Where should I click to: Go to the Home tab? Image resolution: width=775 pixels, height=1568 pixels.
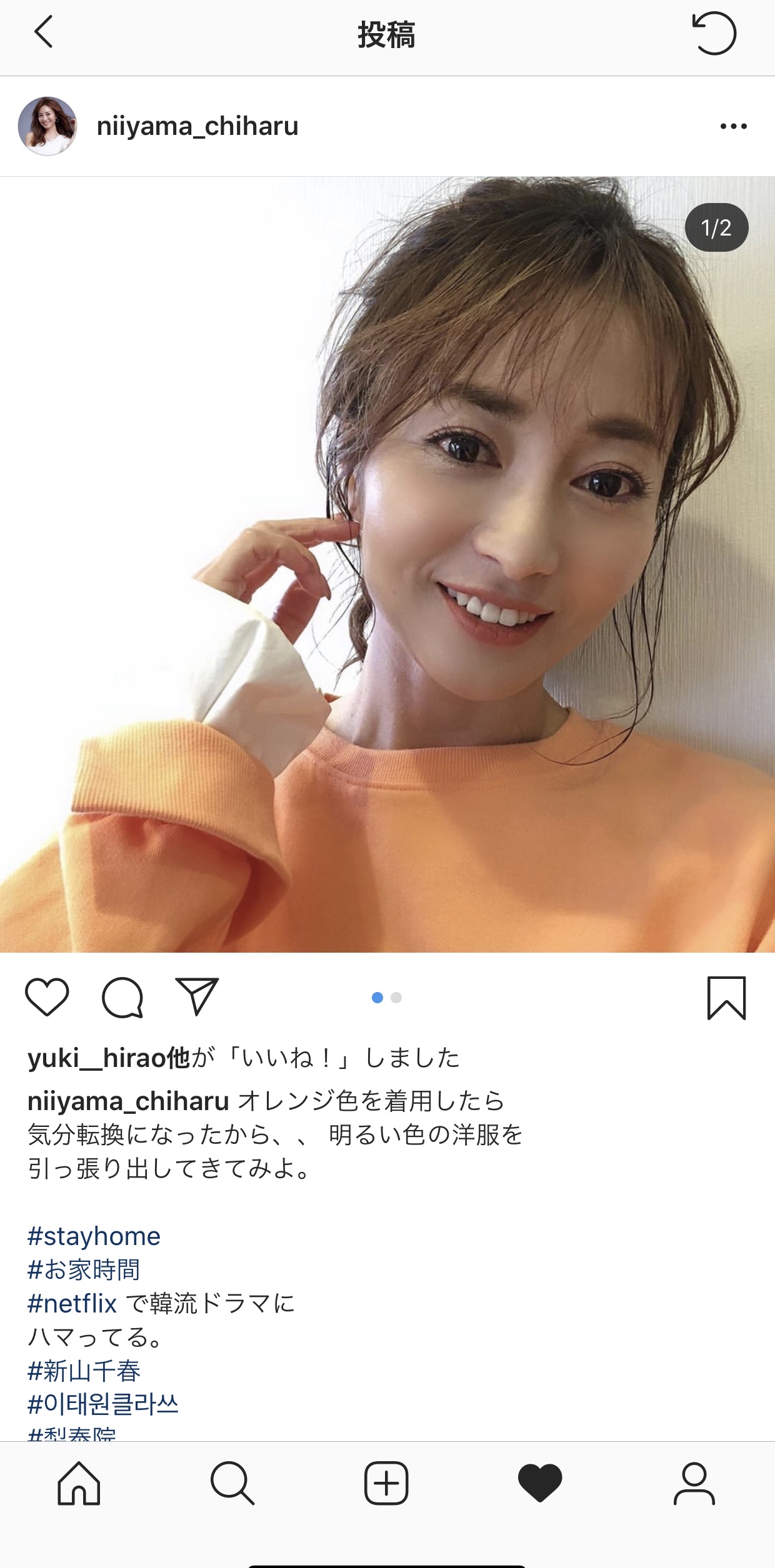click(x=79, y=1483)
